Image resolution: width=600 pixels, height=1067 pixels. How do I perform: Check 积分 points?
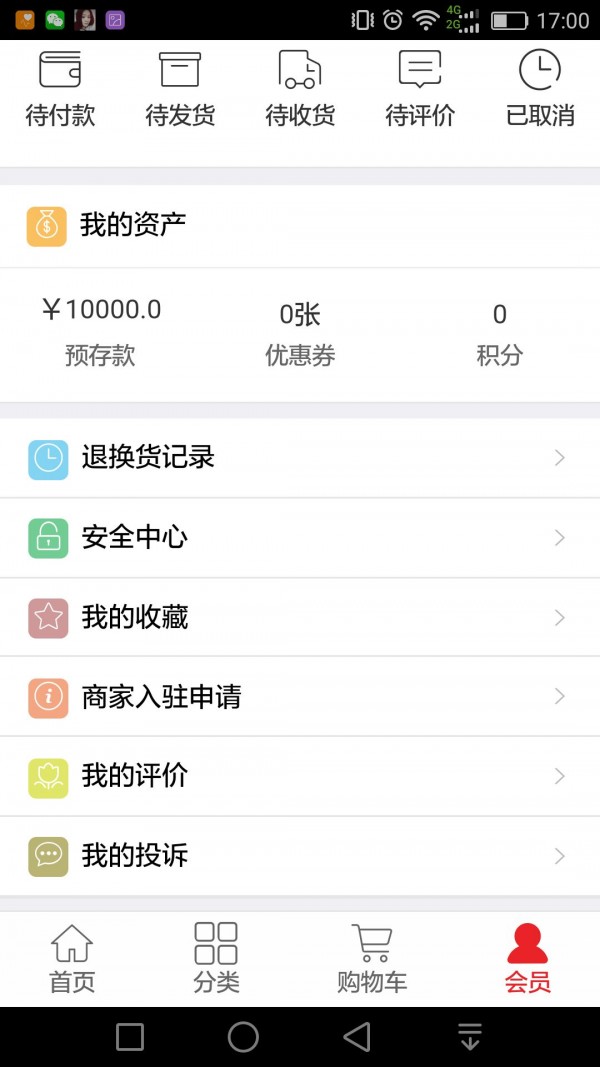coord(500,332)
